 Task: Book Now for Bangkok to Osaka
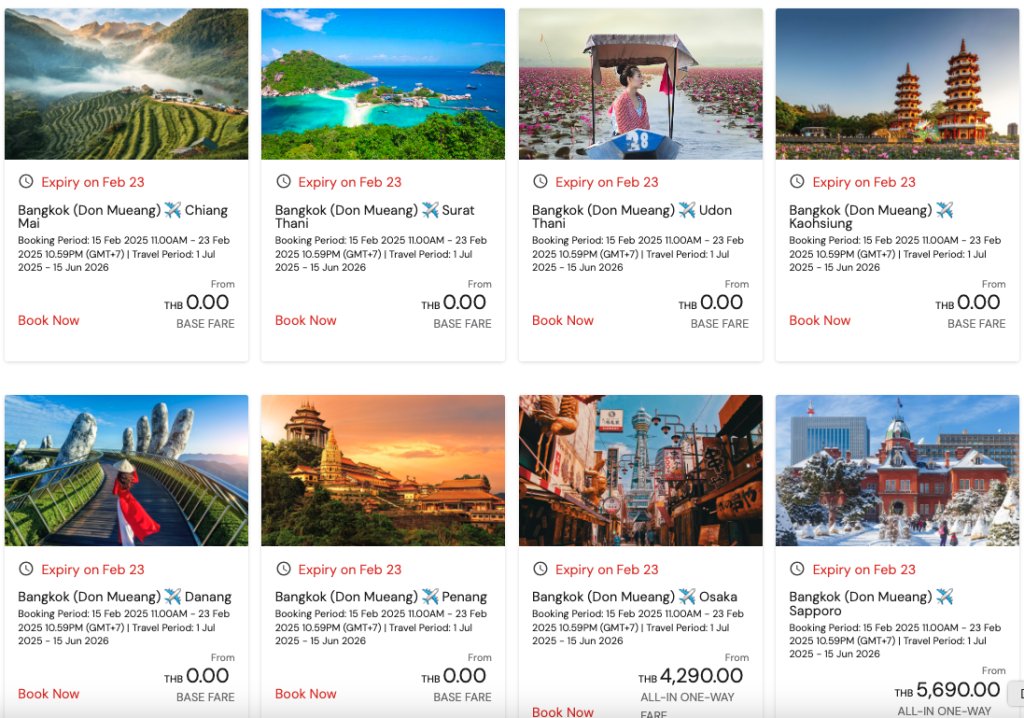click(562, 711)
